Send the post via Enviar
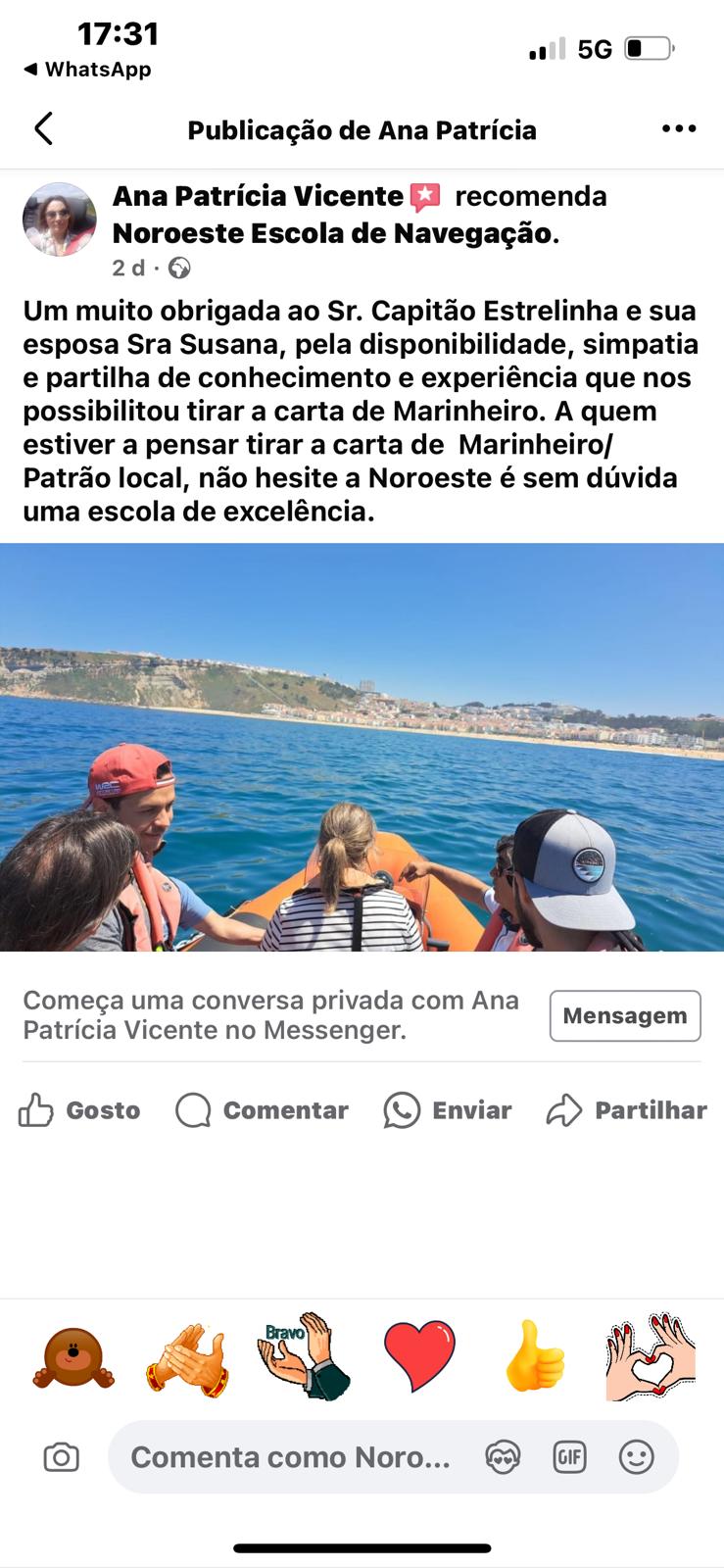724x1568 pixels. click(448, 1110)
